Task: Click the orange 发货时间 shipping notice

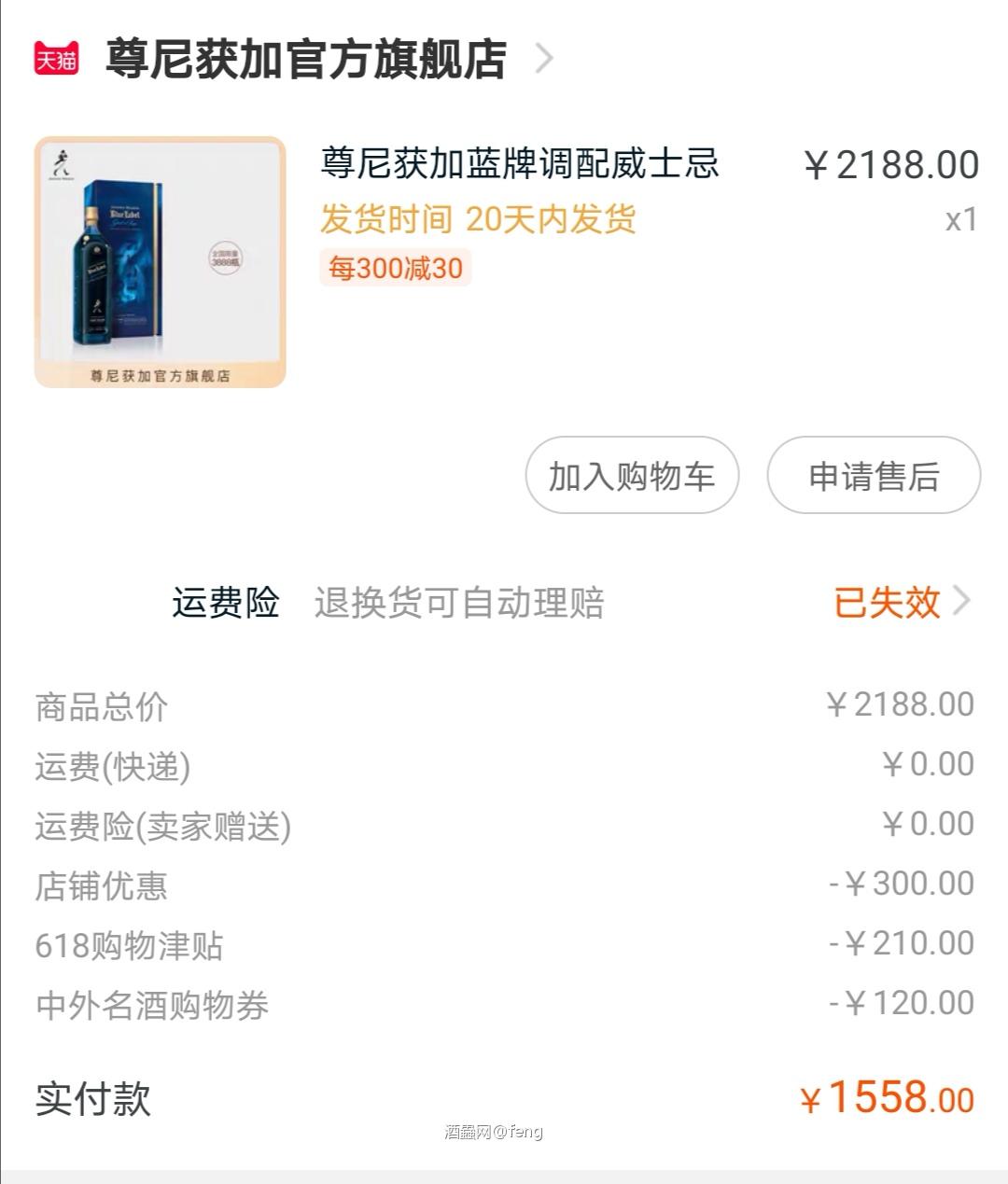Action: (478, 221)
